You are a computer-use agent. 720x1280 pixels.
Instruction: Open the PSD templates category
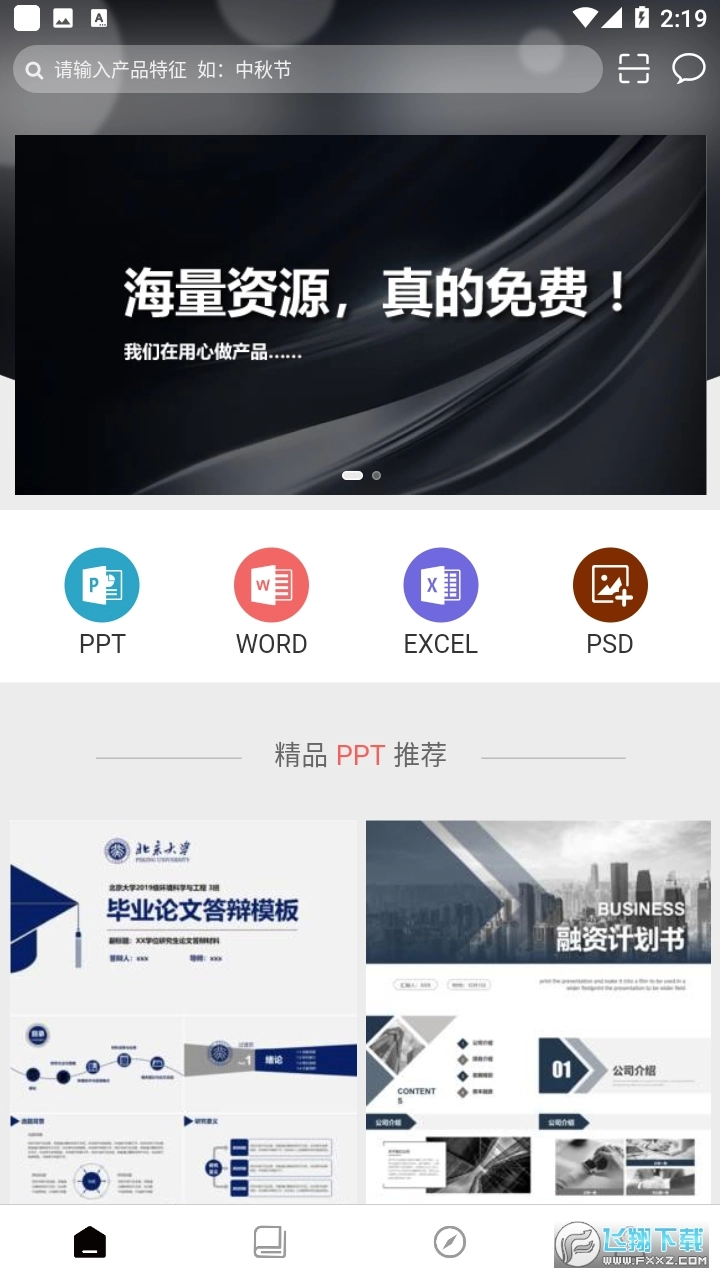coord(610,584)
